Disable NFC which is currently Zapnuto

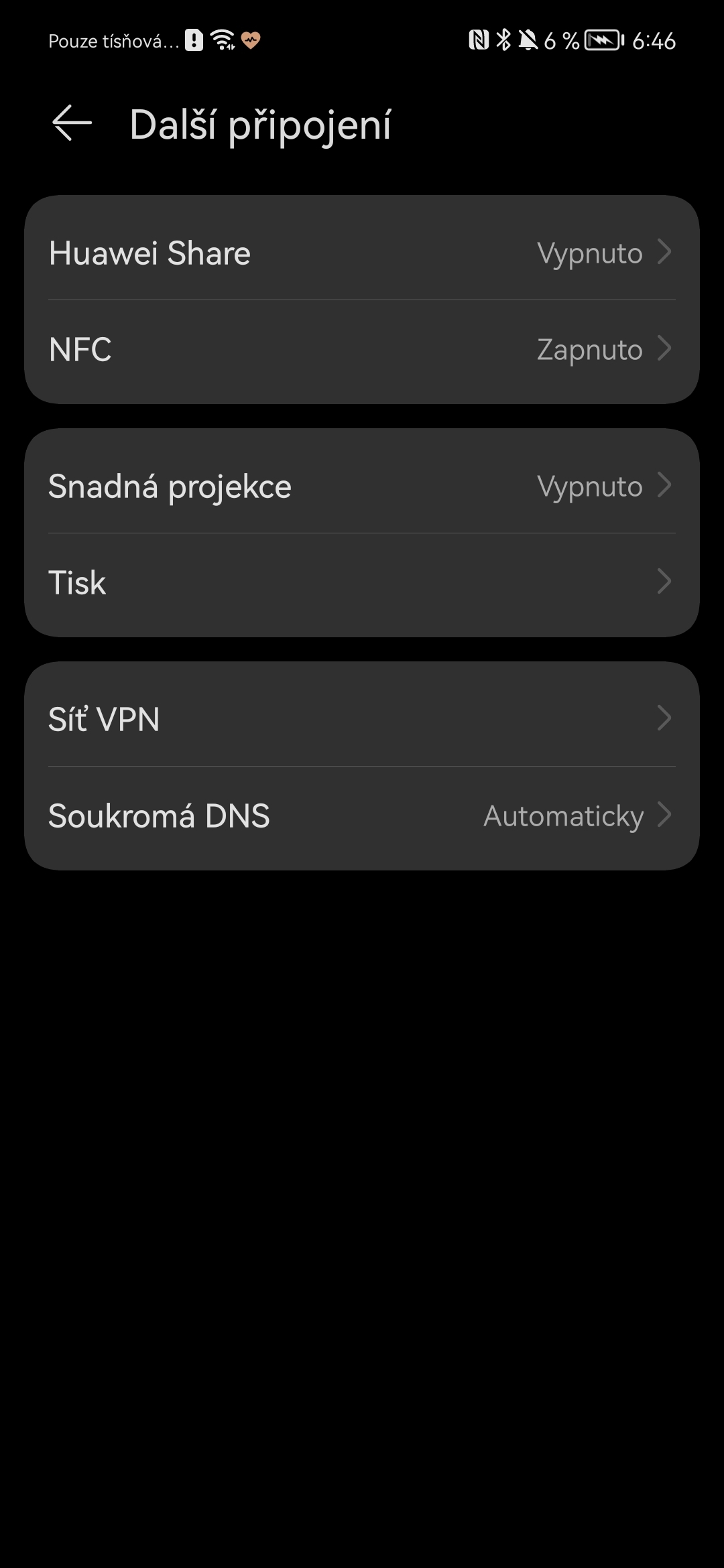pos(362,349)
